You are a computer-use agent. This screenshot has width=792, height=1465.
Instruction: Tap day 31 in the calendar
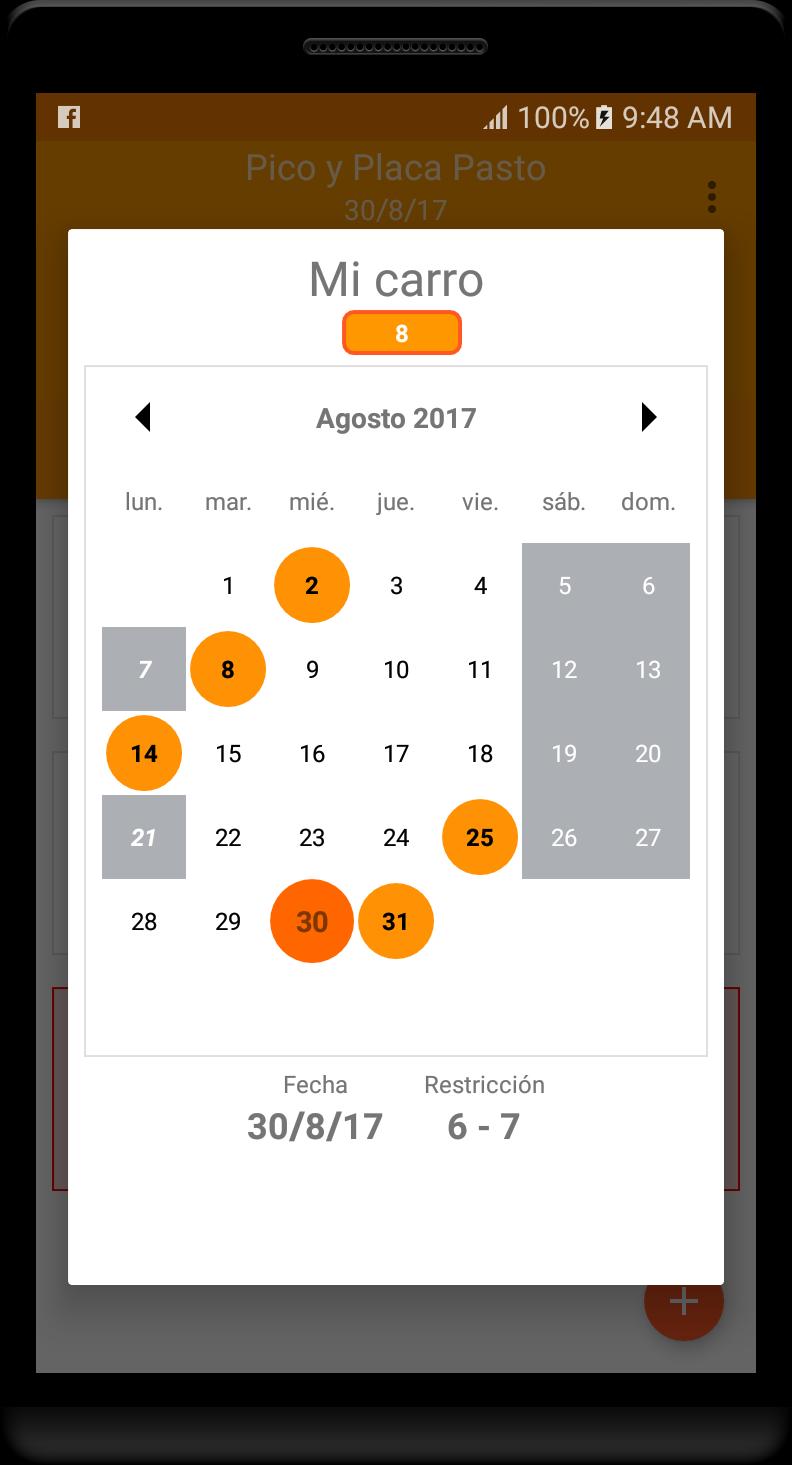tap(396, 921)
